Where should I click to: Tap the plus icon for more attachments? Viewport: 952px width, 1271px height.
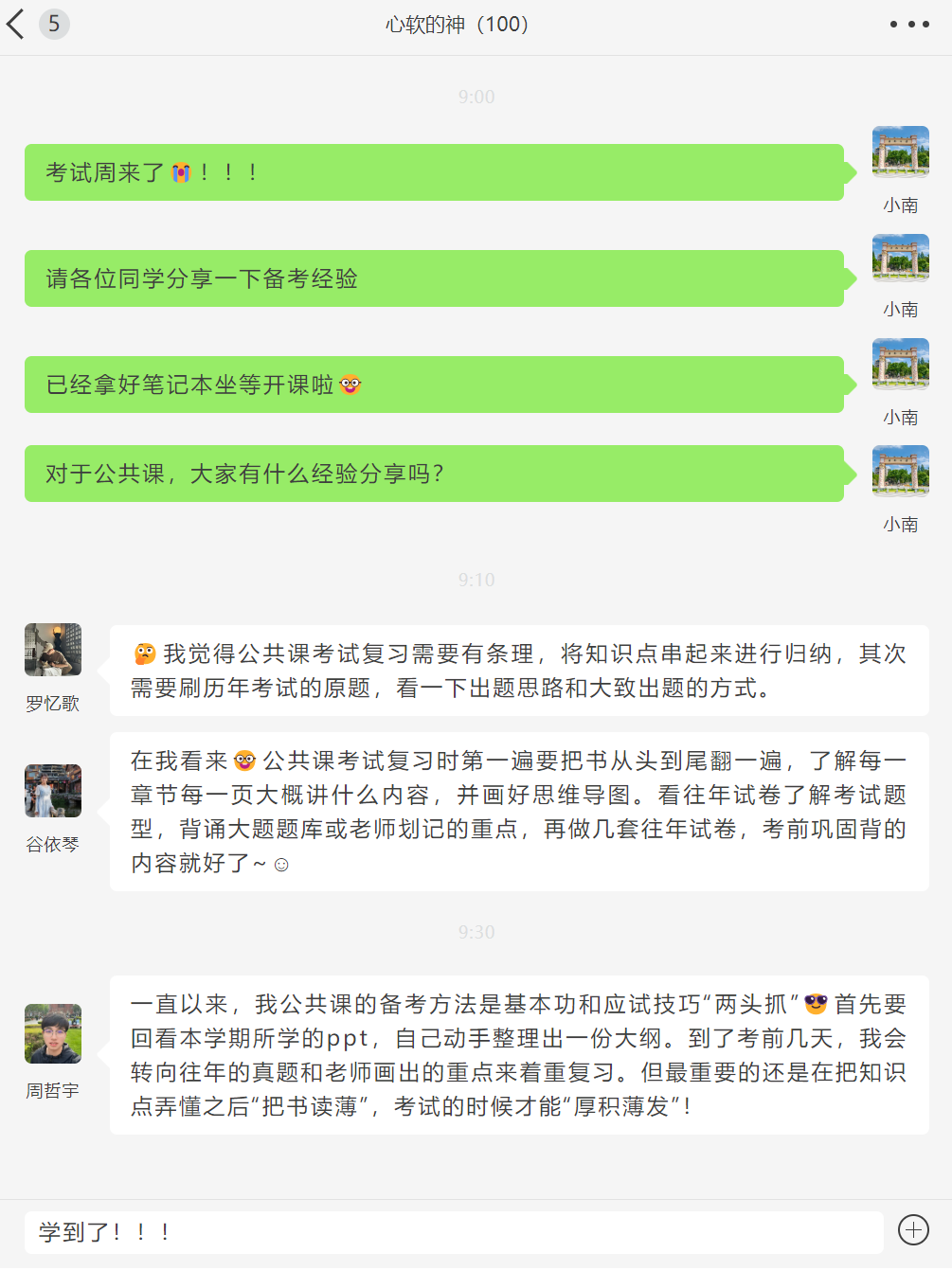click(913, 1230)
